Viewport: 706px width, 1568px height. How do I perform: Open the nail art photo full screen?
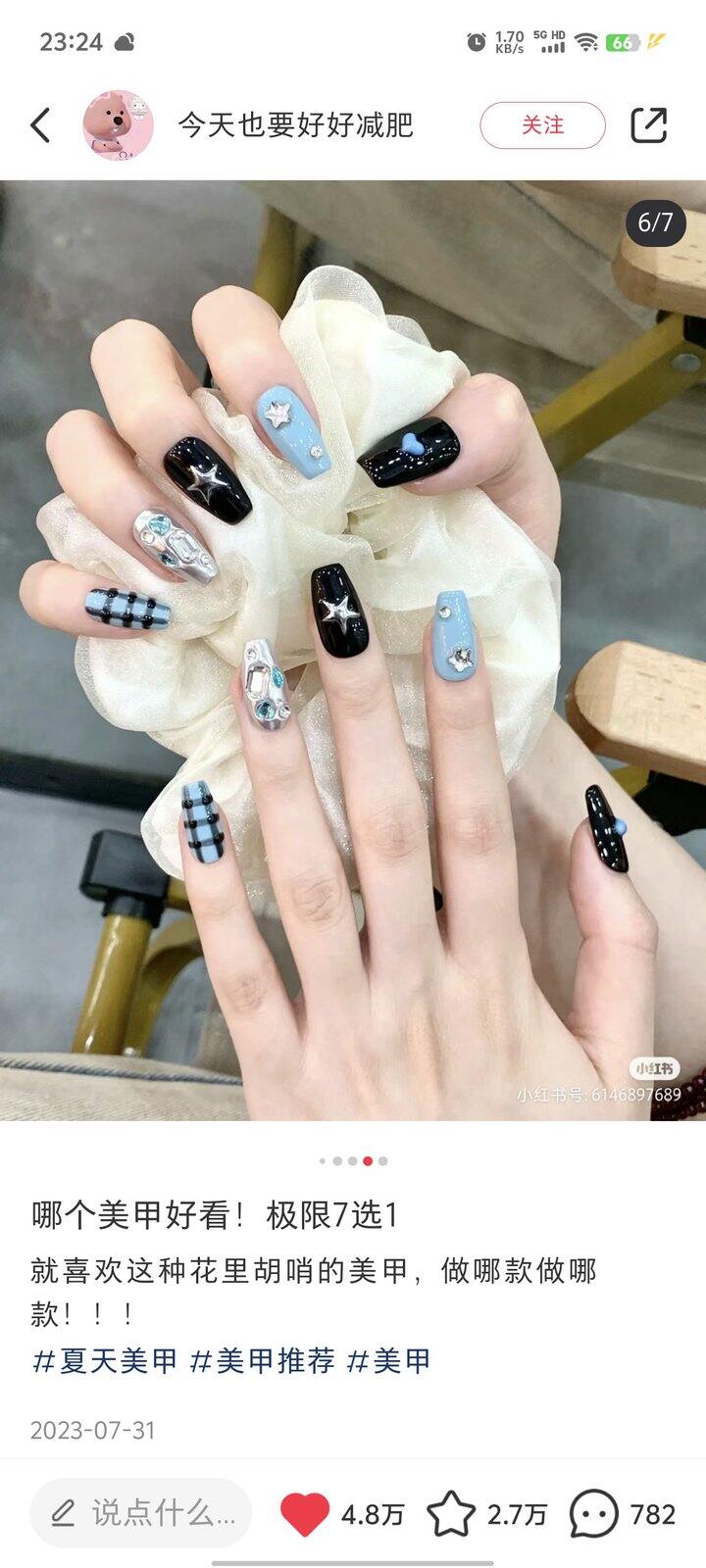(353, 650)
